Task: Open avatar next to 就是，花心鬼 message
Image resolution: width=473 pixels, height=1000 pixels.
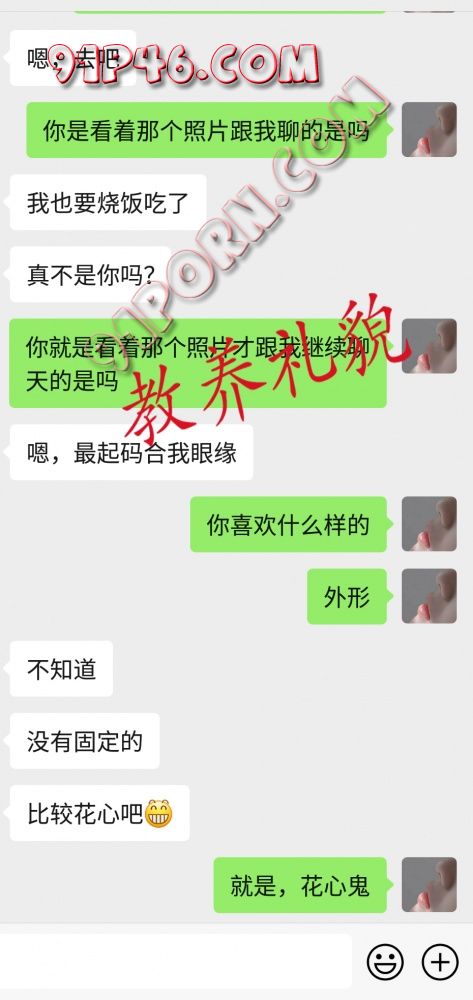Action: click(429, 885)
